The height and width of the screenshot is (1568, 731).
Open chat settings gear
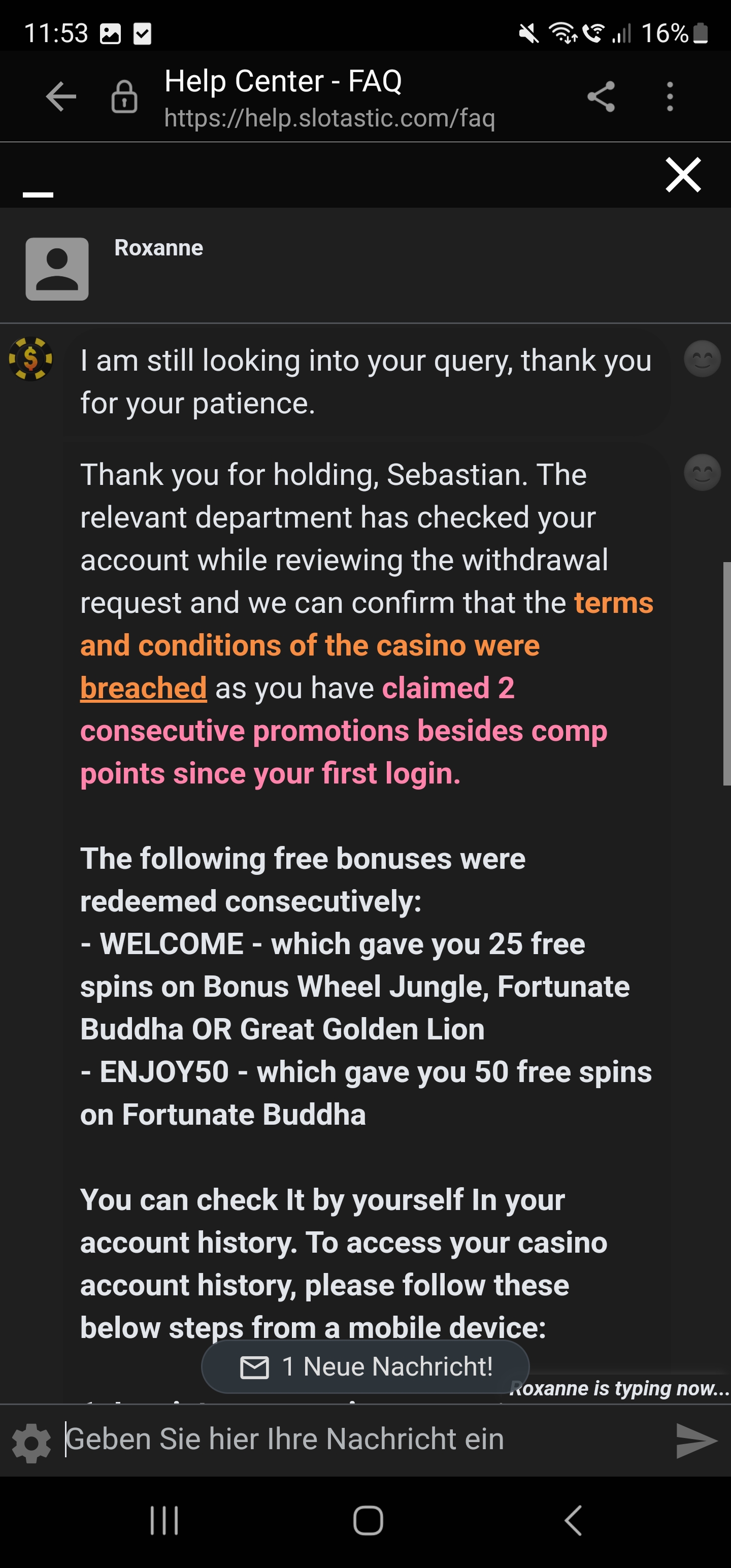tap(31, 1442)
